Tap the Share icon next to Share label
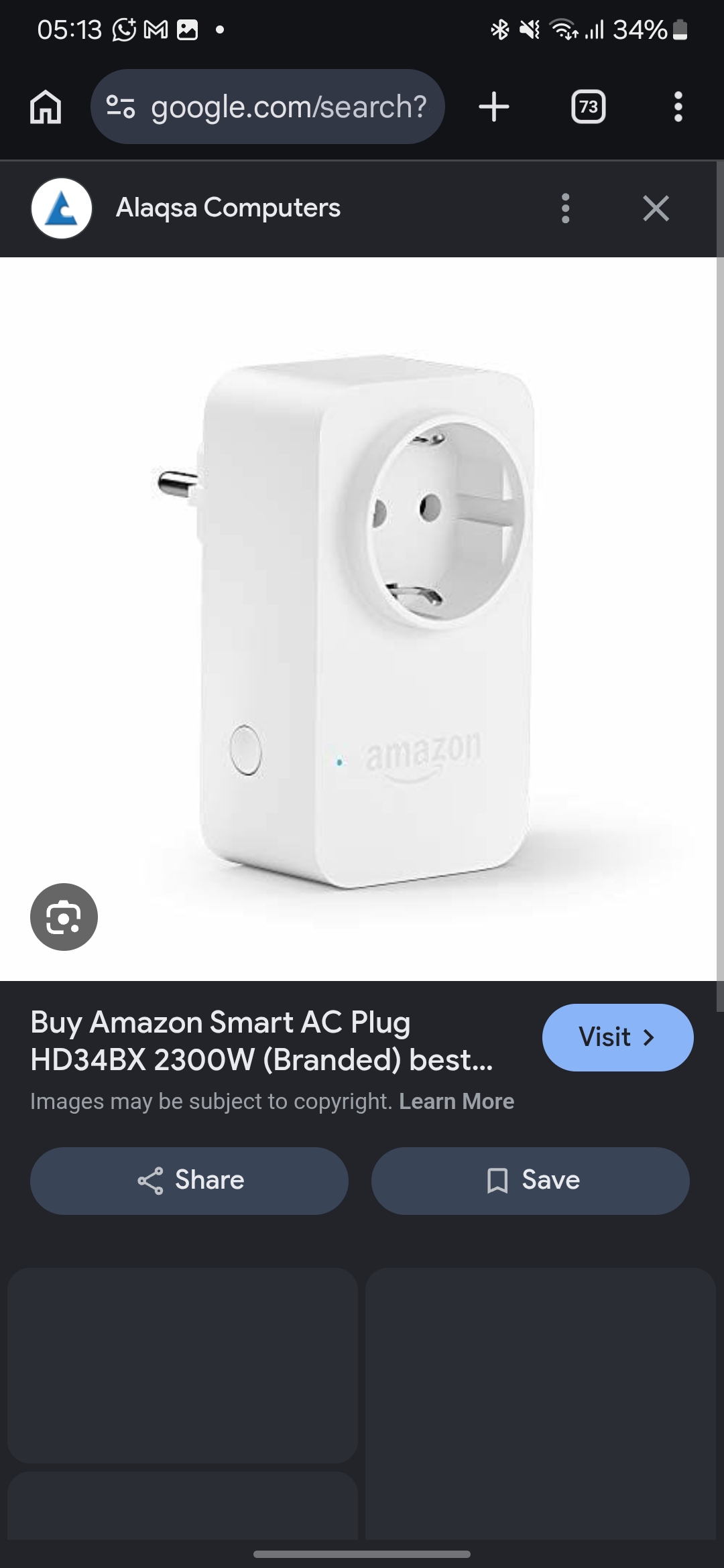 point(151,1180)
